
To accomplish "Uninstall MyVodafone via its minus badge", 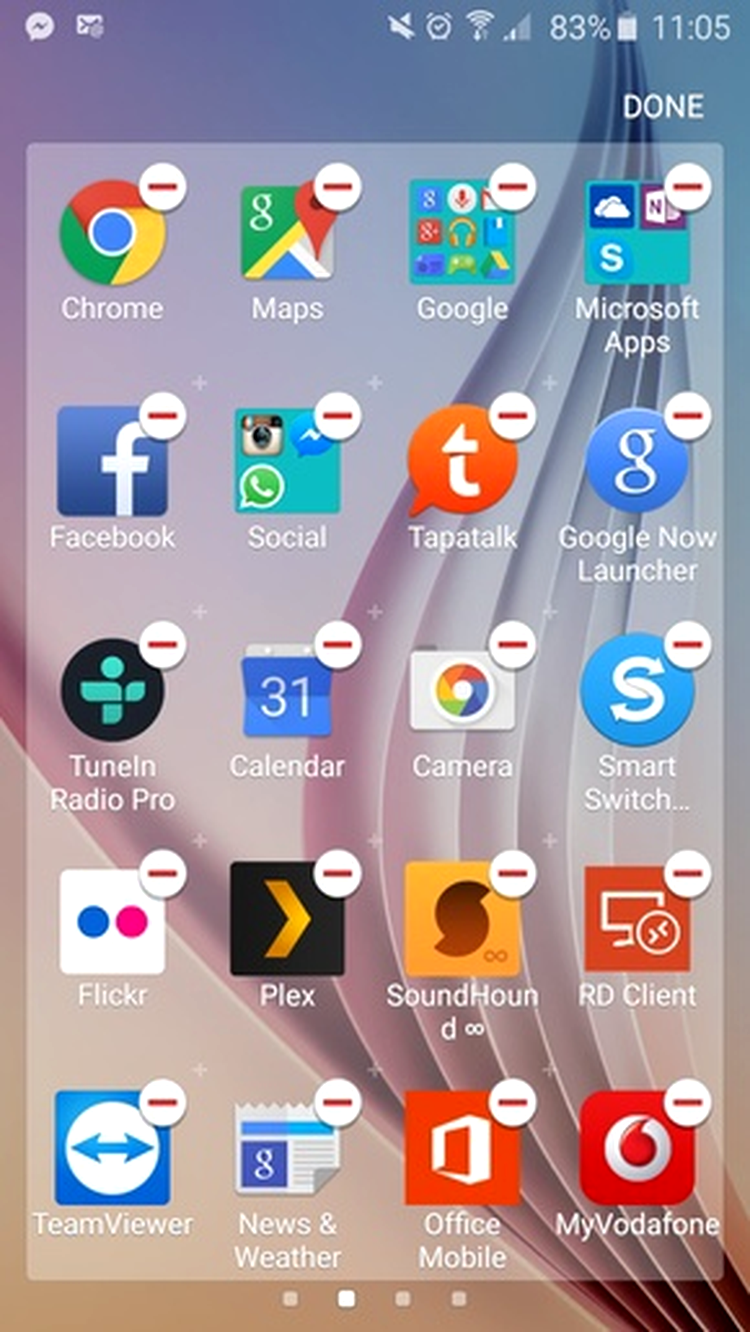I will [x=688, y=1103].
